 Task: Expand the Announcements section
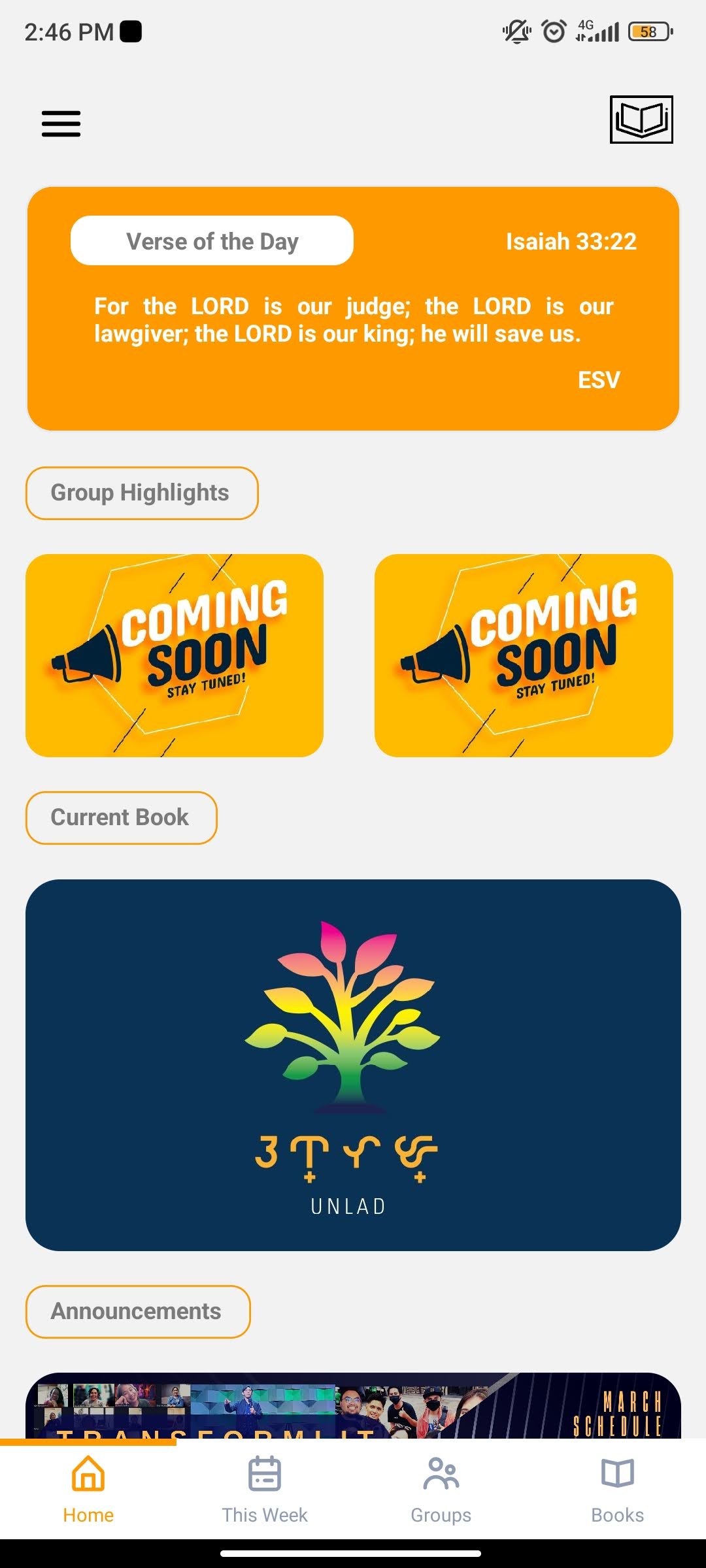tap(137, 1311)
